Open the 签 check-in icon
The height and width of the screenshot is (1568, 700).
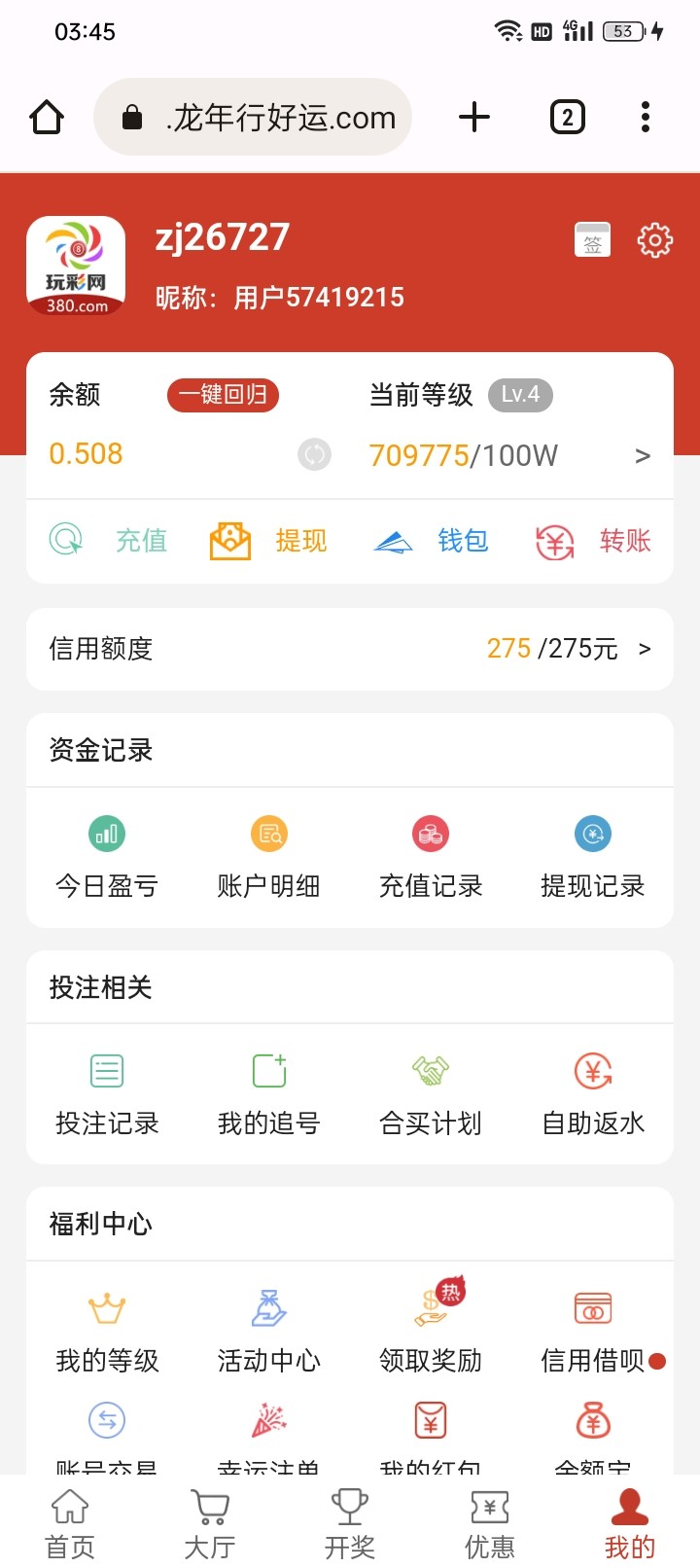pyautogui.click(x=592, y=240)
